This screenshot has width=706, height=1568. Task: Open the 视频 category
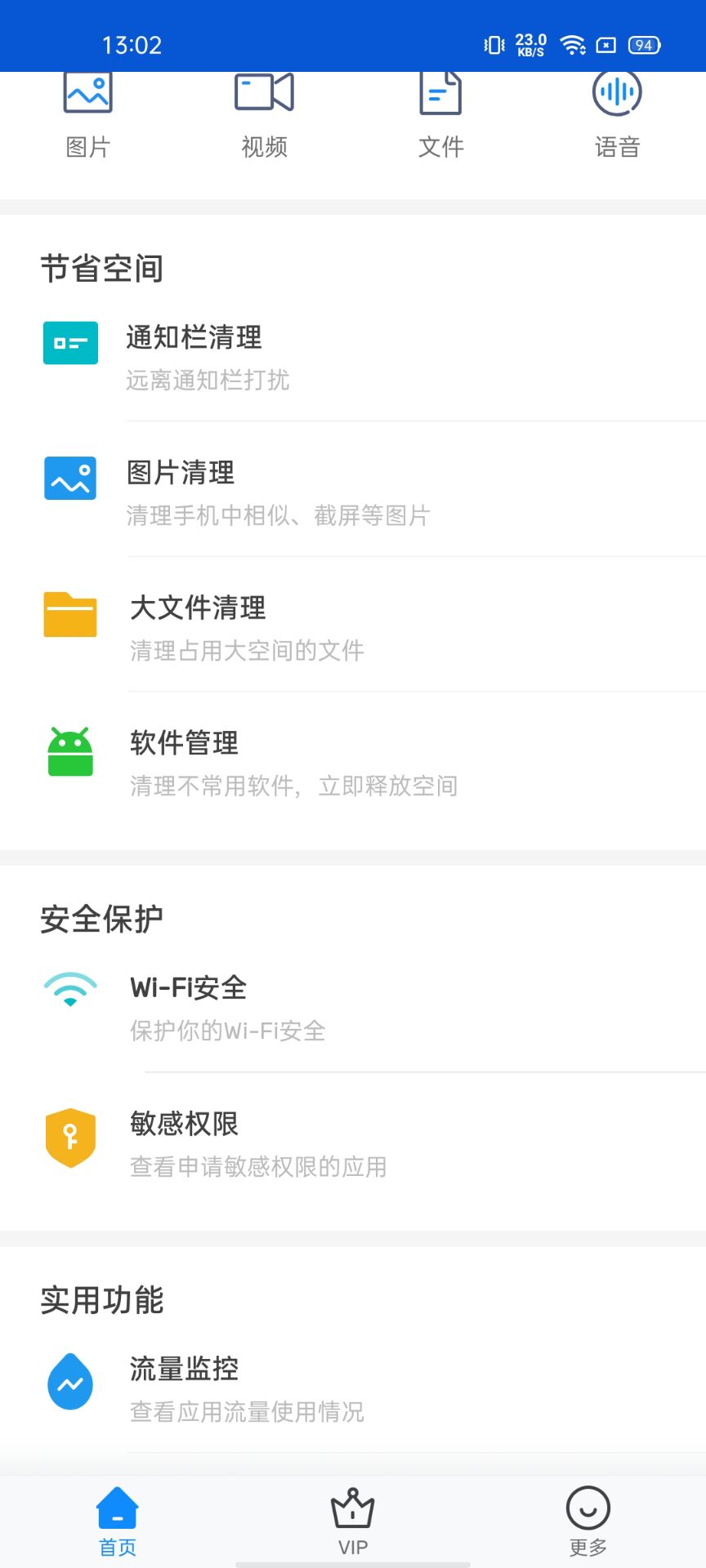[264, 116]
